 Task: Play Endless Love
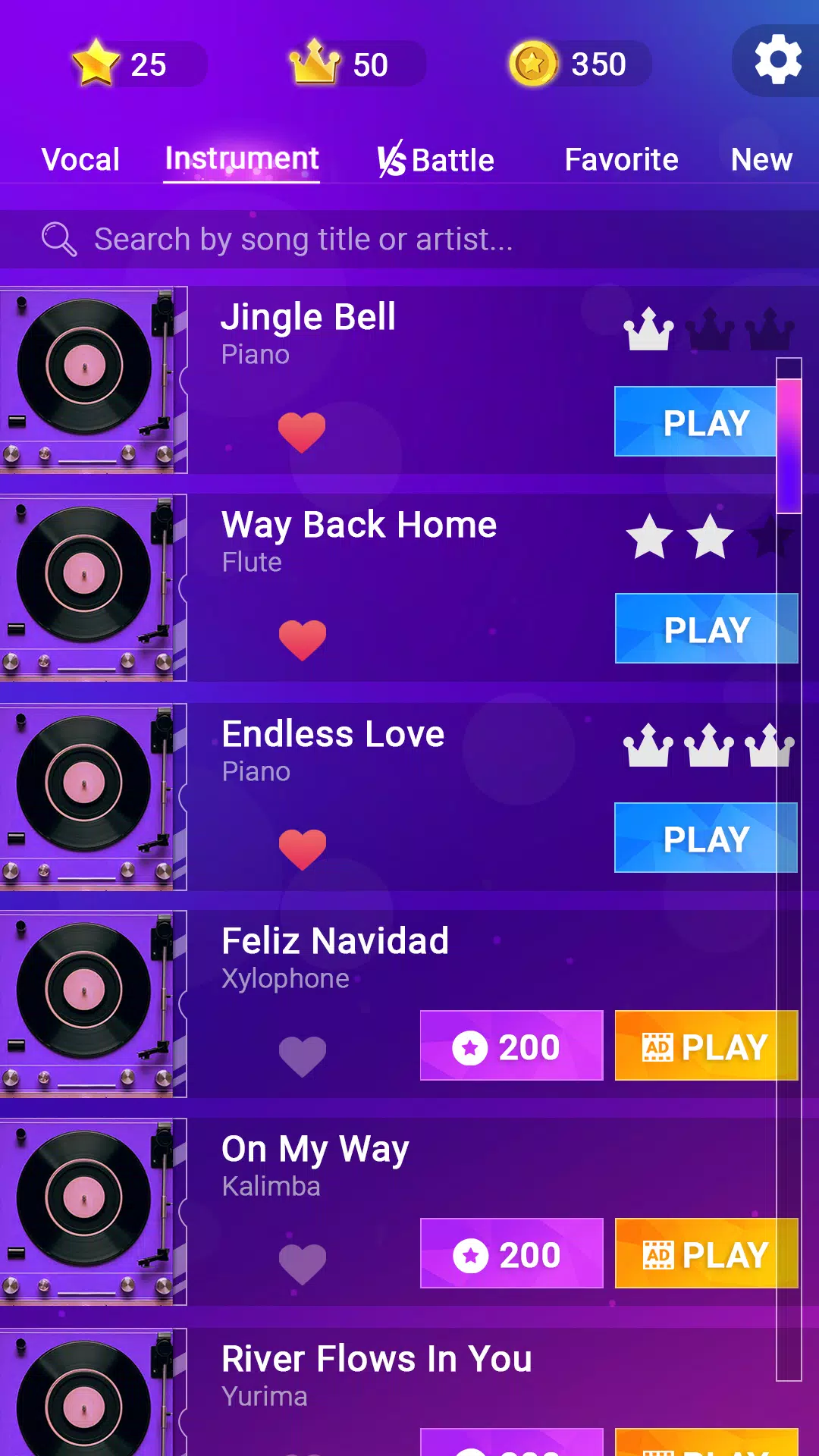click(x=706, y=838)
